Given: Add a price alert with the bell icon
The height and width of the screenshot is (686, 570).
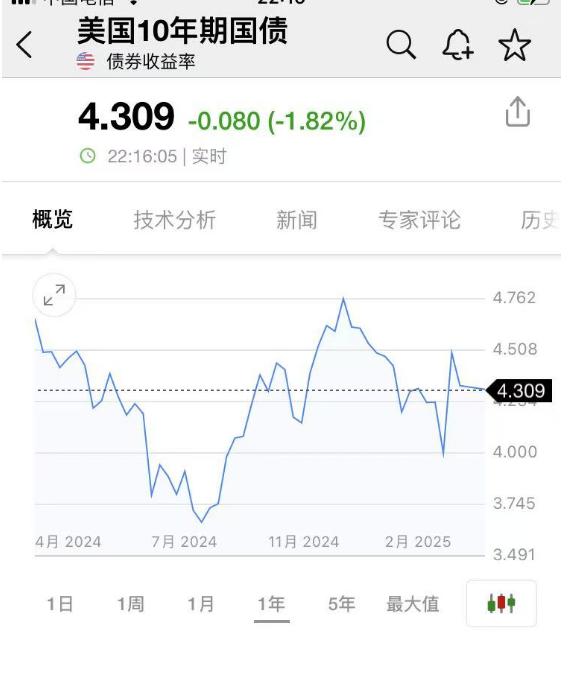Looking at the screenshot, I should tap(458, 45).
